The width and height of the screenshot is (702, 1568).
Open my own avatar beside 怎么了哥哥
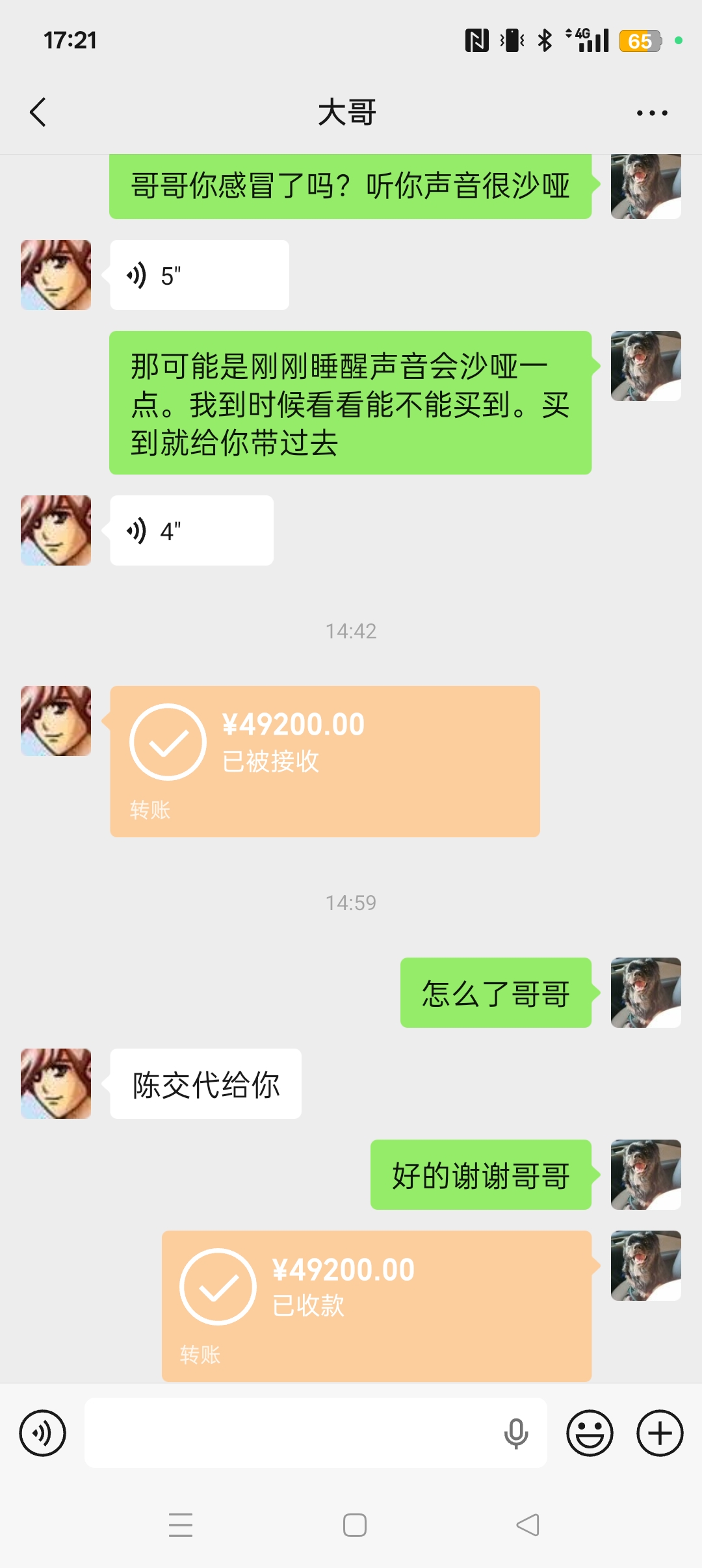click(x=646, y=993)
